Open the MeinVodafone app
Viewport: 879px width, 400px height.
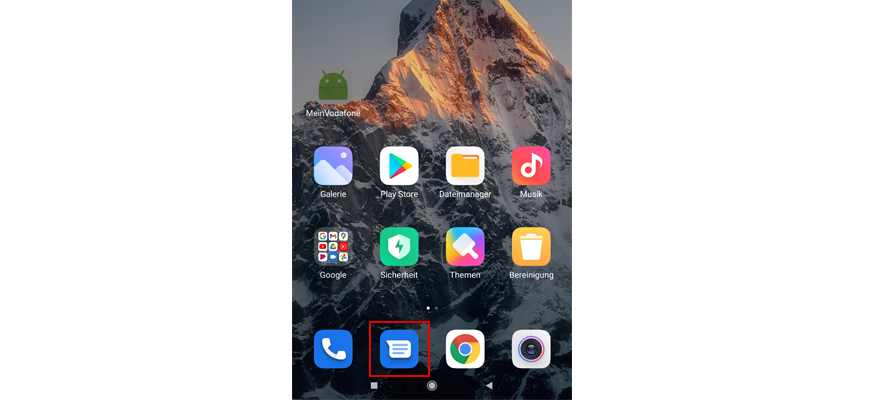pos(333,87)
